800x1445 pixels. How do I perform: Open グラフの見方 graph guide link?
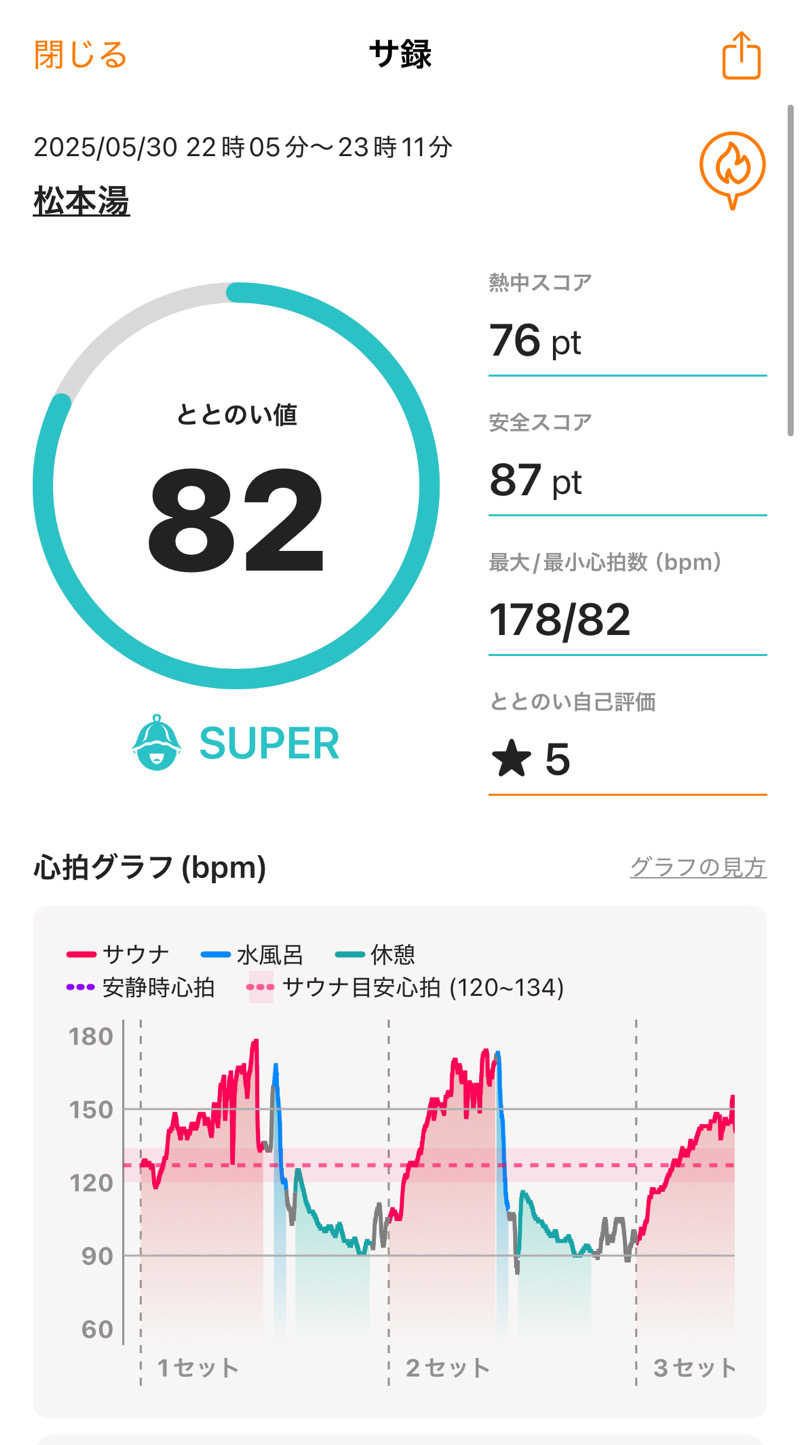698,867
